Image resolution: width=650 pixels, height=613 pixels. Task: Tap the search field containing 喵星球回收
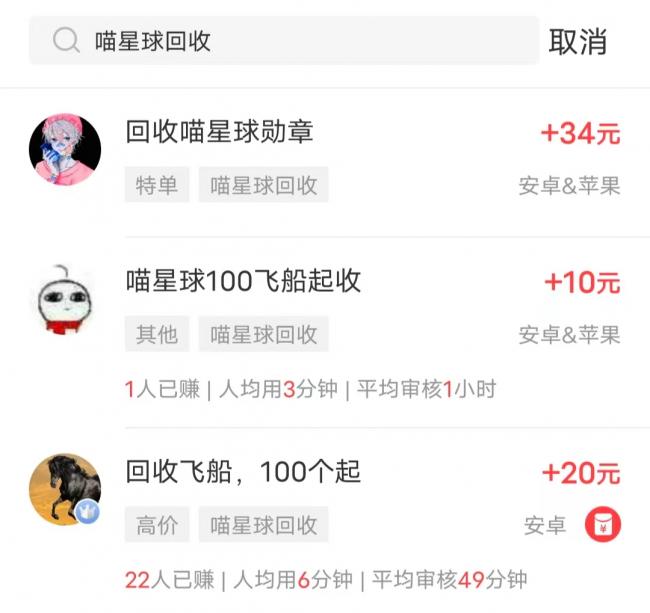[283, 41]
